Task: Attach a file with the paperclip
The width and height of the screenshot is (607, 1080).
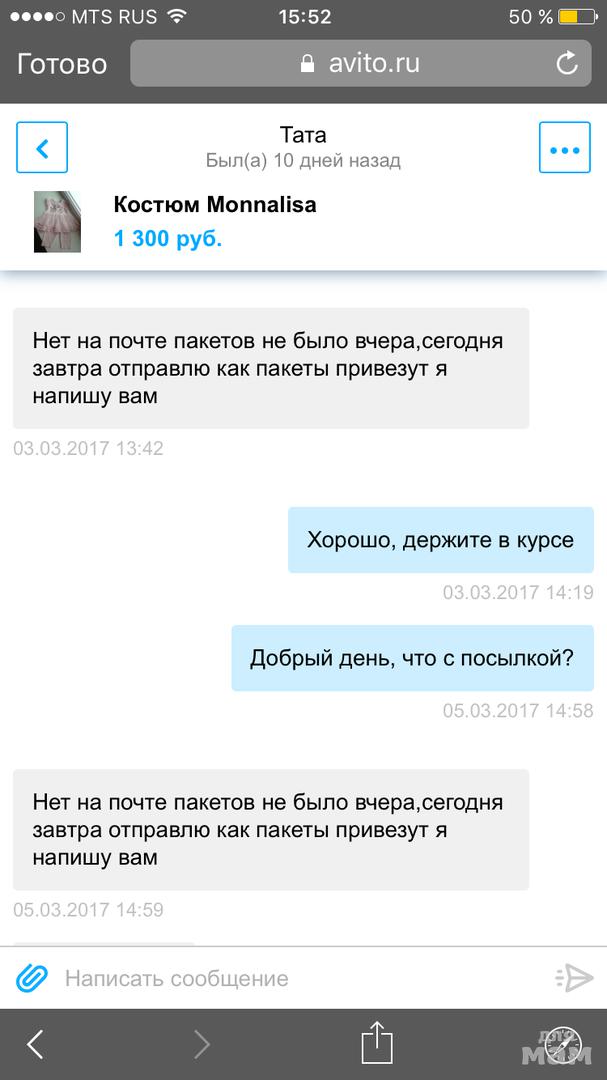Action: tap(33, 977)
